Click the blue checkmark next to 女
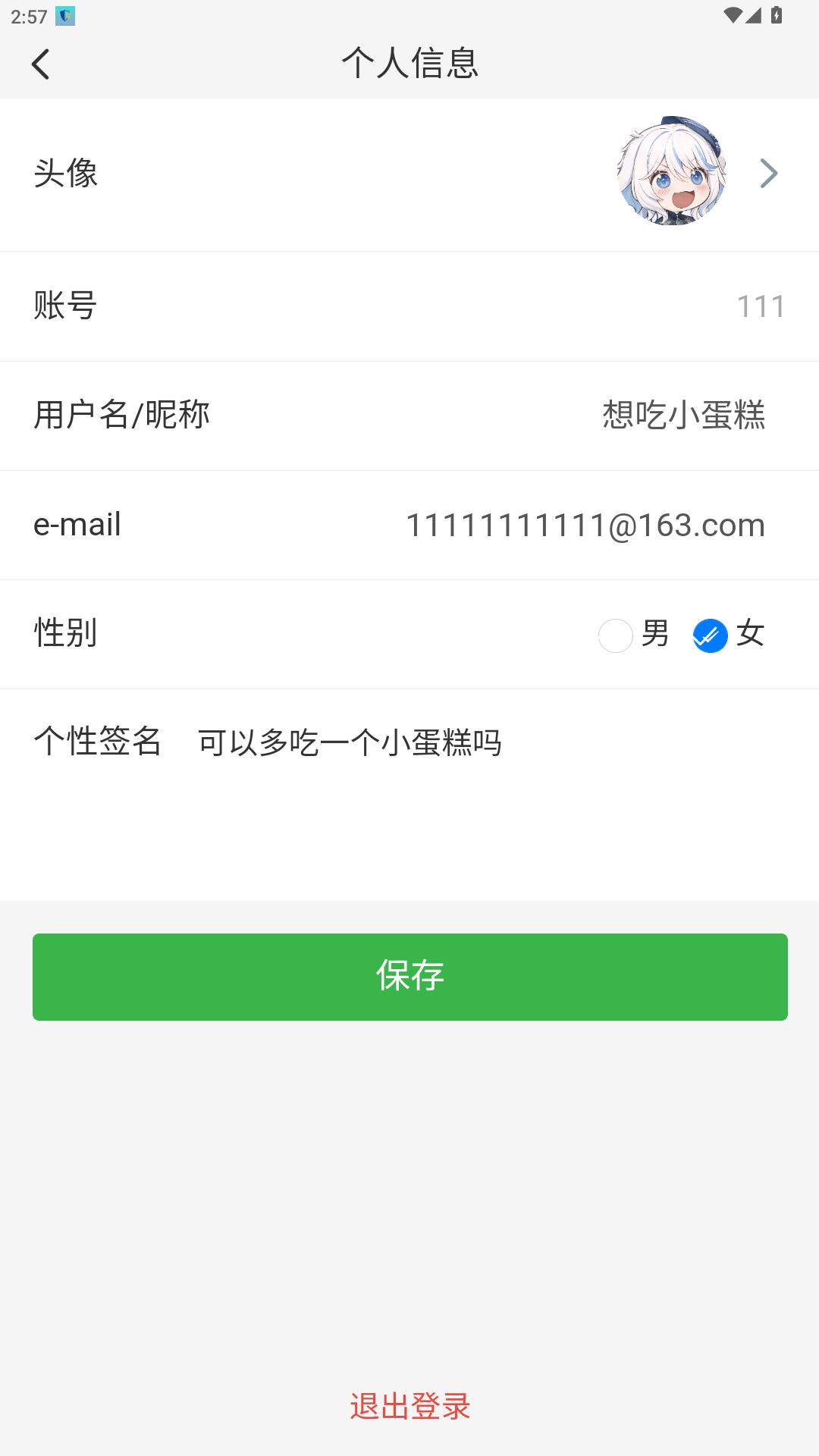819x1456 pixels. coord(708,635)
